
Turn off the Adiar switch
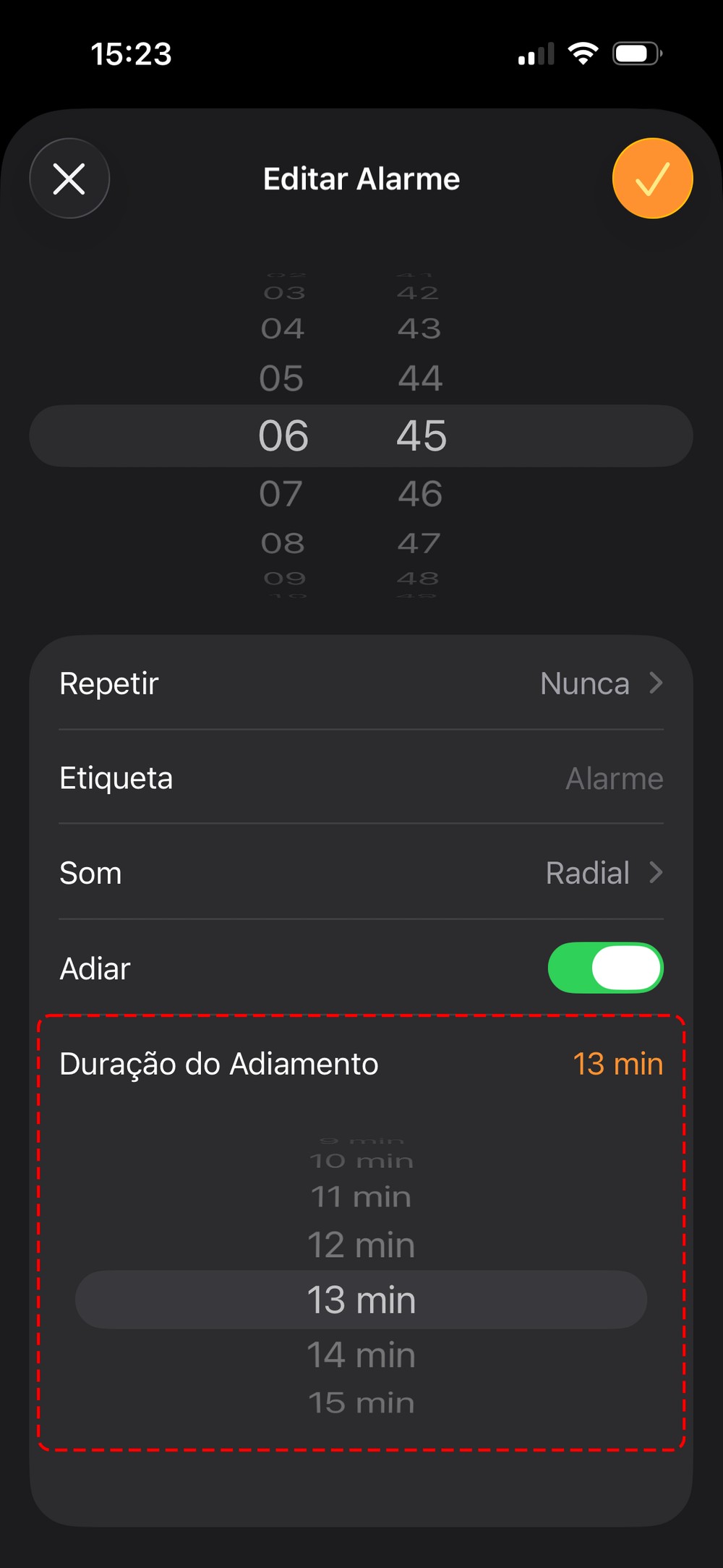605,968
